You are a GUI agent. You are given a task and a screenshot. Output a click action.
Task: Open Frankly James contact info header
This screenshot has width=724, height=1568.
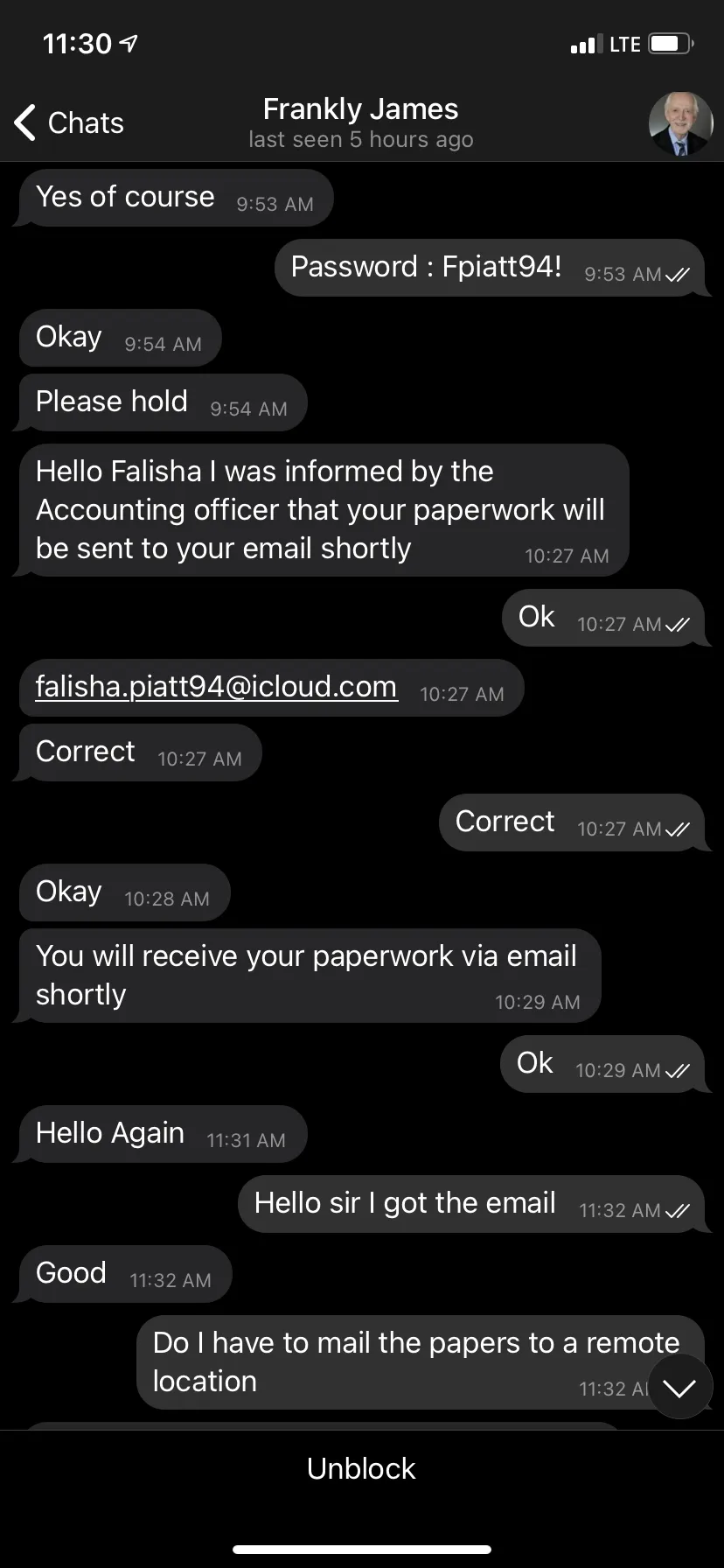[360, 122]
